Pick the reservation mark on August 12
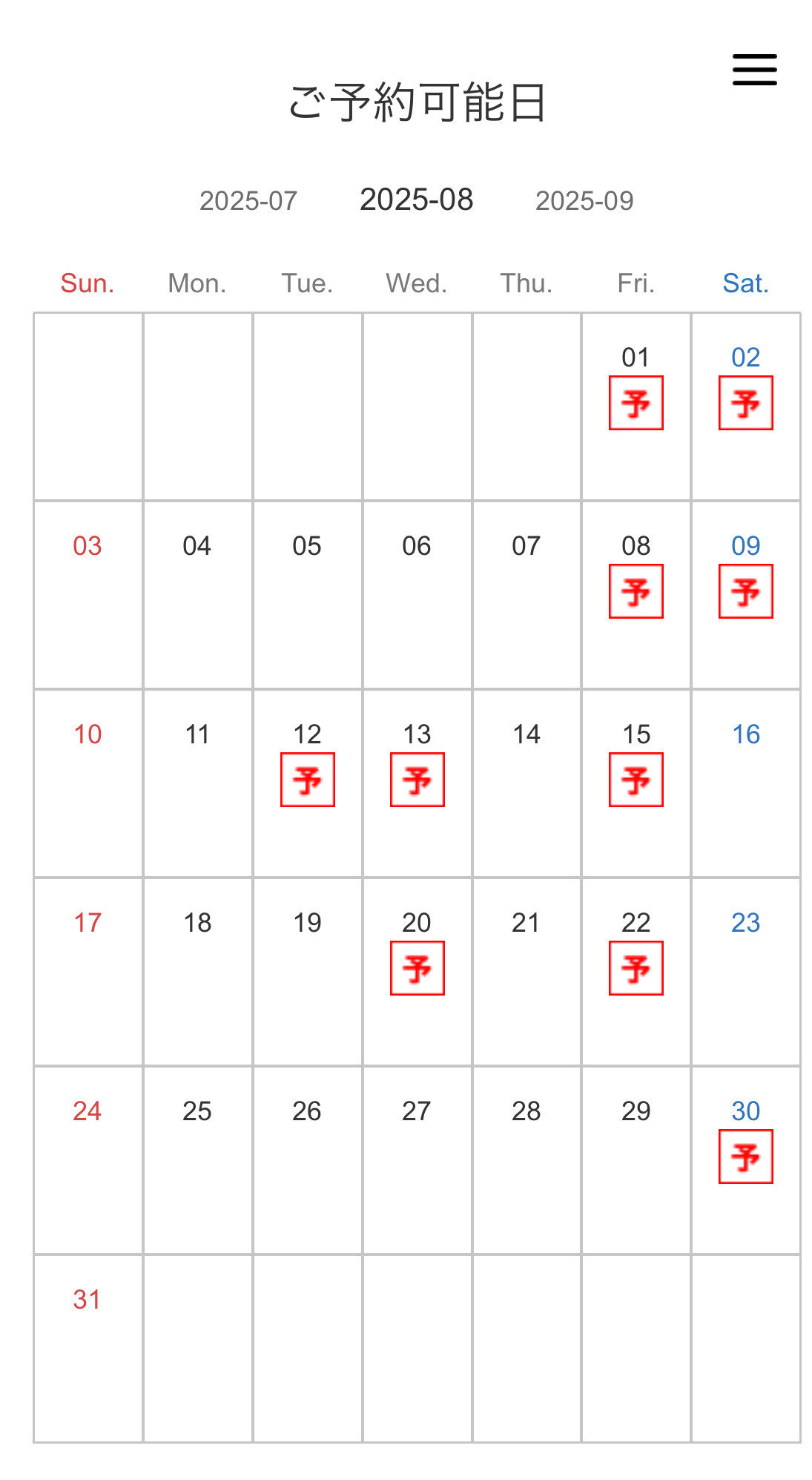The width and height of the screenshot is (812, 1480). [308, 780]
